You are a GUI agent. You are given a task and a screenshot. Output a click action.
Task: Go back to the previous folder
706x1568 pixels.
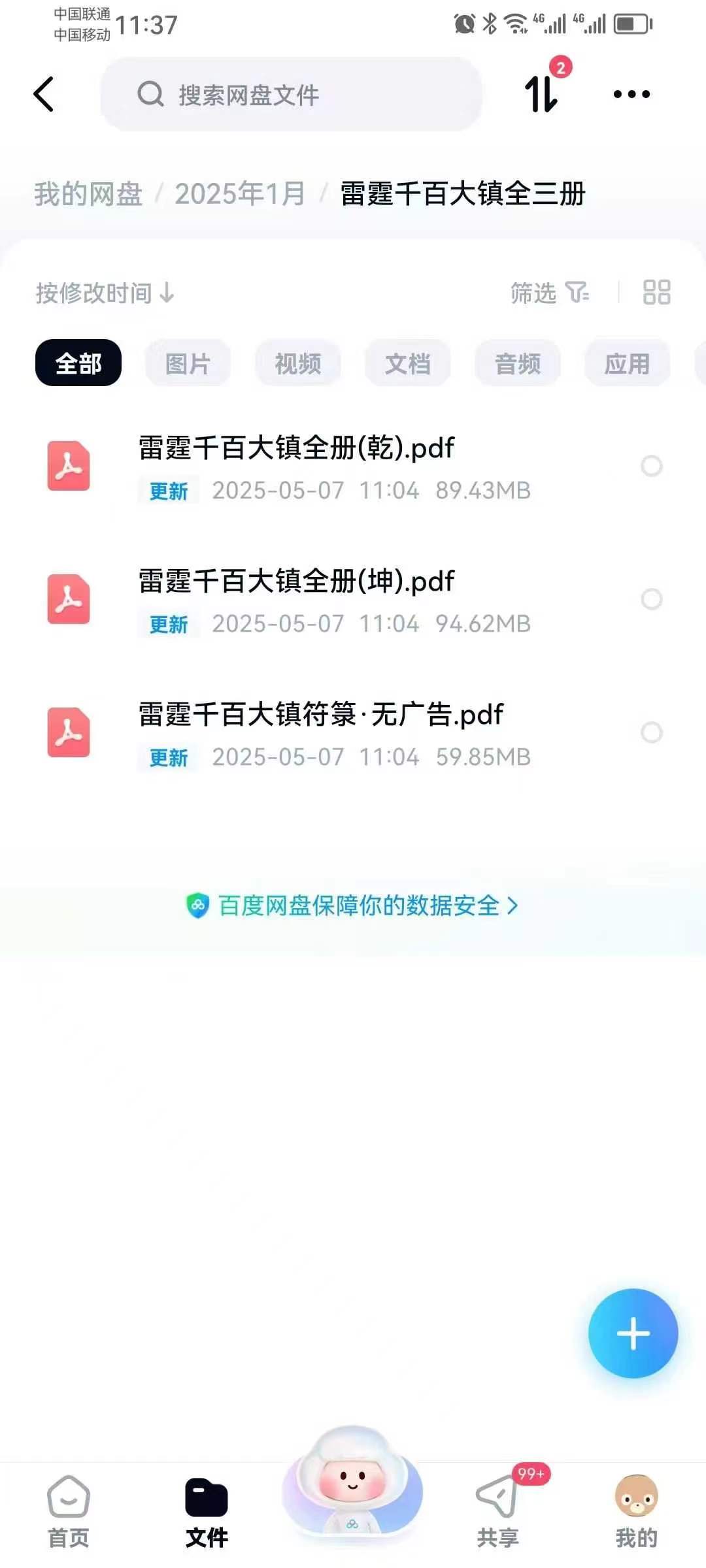point(44,95)
